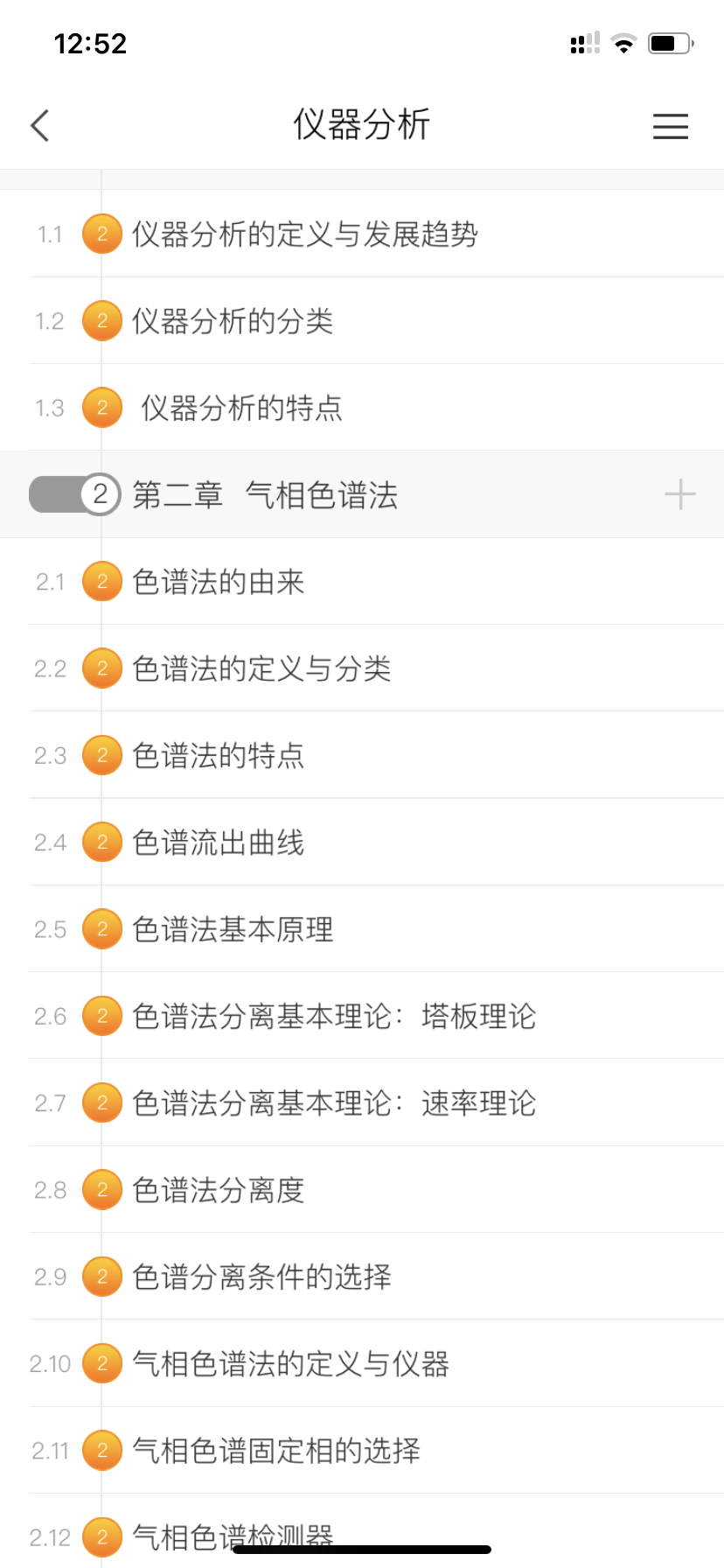Go back from 仪器分析 course page
The image size is (724, 1568).
pyautogui.click(x=40, y=126)
